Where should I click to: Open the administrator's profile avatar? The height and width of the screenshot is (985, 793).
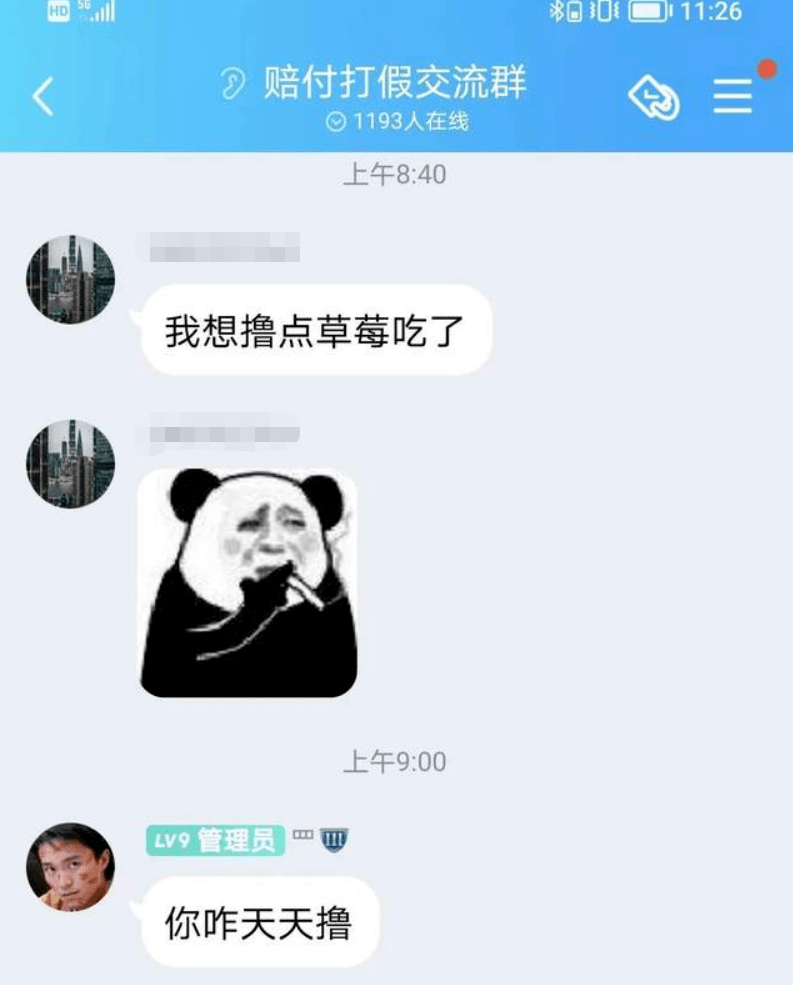click(x=70, y=866)
